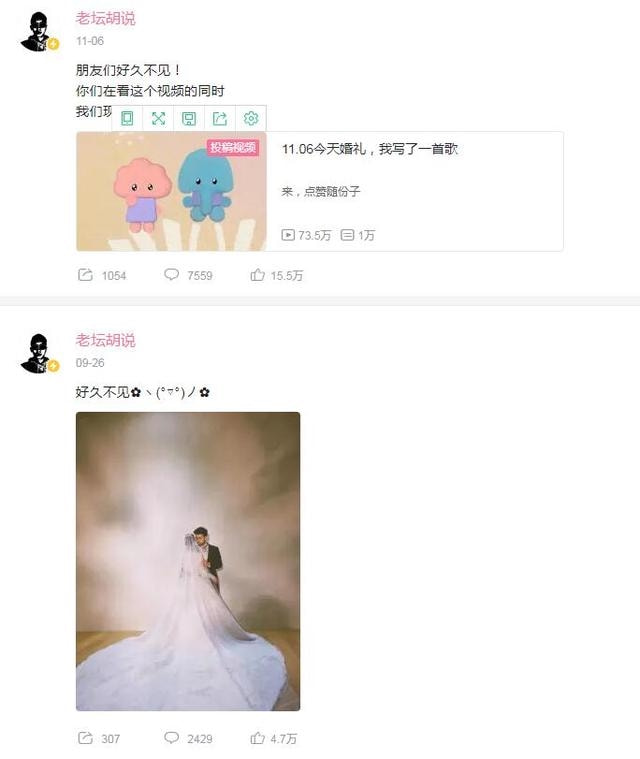
Task: Open the wedding photo in the 09-26 post
Action: pyautogui.click(x=188, y=561)
